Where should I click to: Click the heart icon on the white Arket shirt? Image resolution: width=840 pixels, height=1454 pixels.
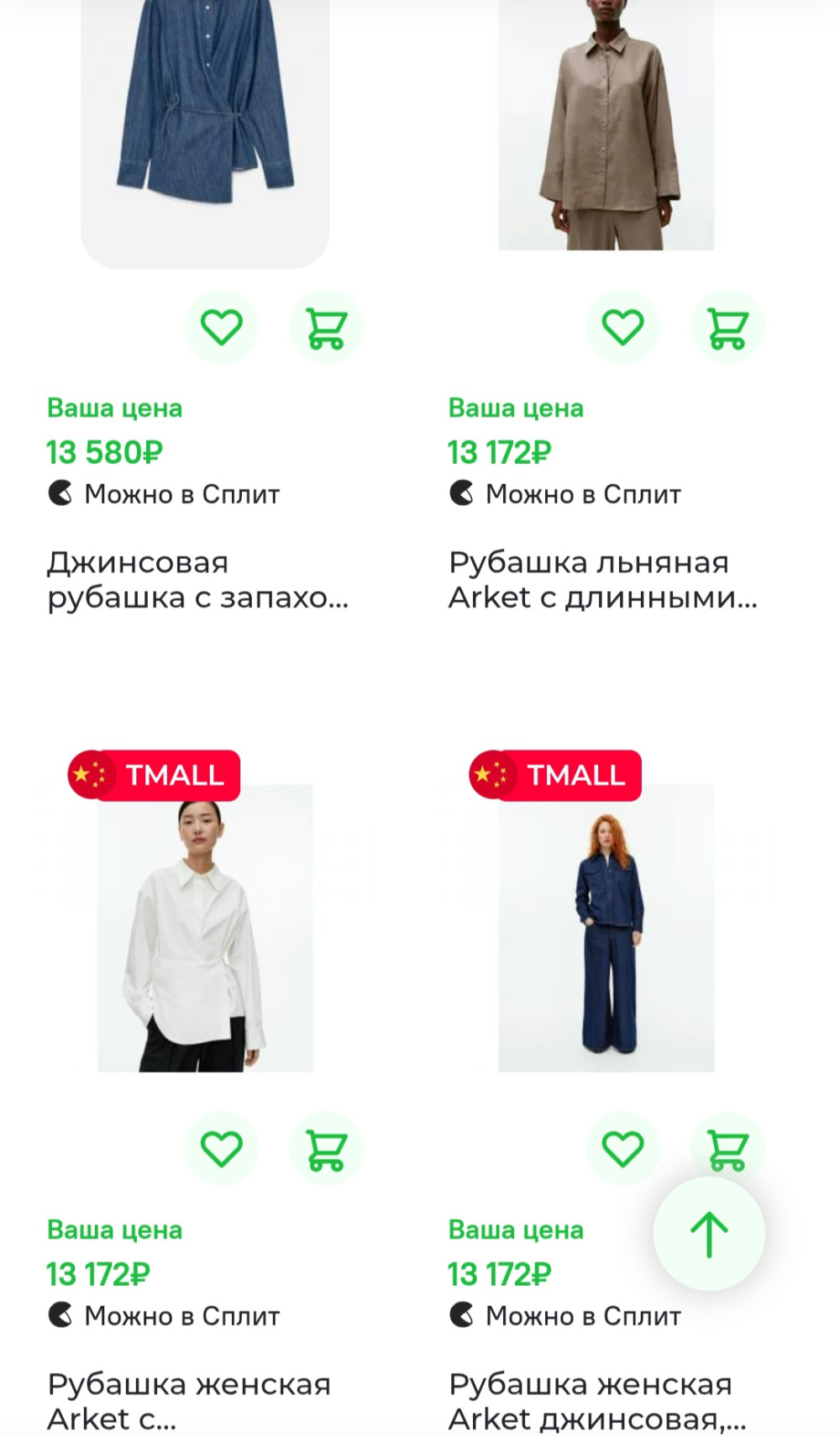point(223,1147)
